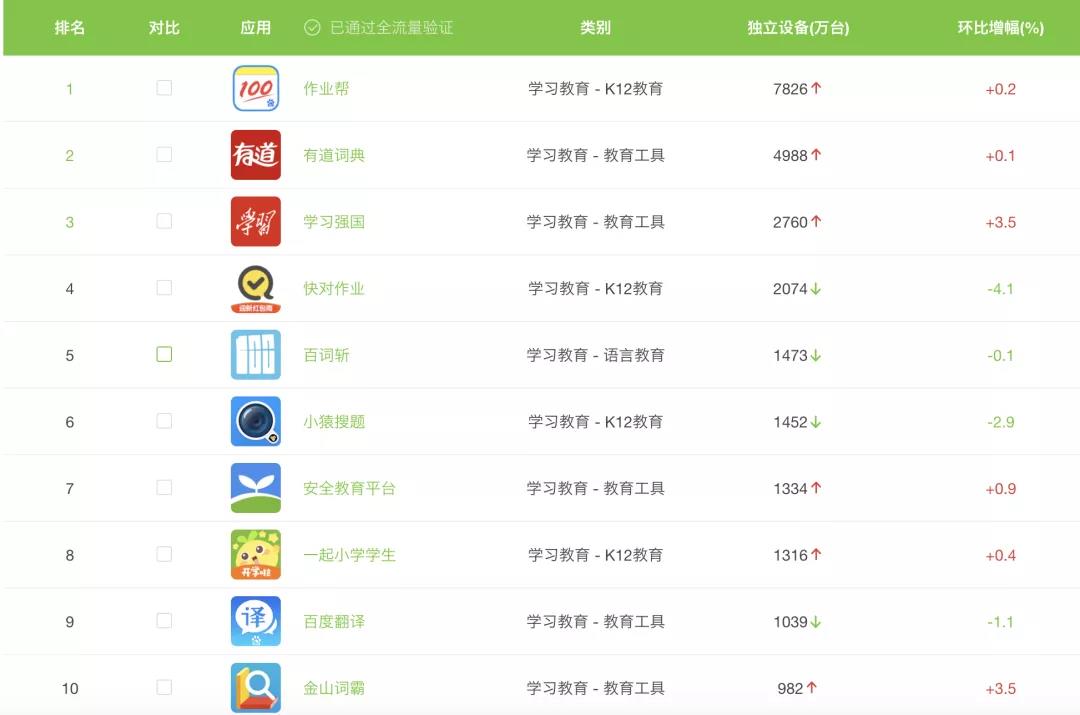Viewport: 1080px width, 715px height.
Task: Tick the compare box for 安全教育平台
Action: coord(164,488)
